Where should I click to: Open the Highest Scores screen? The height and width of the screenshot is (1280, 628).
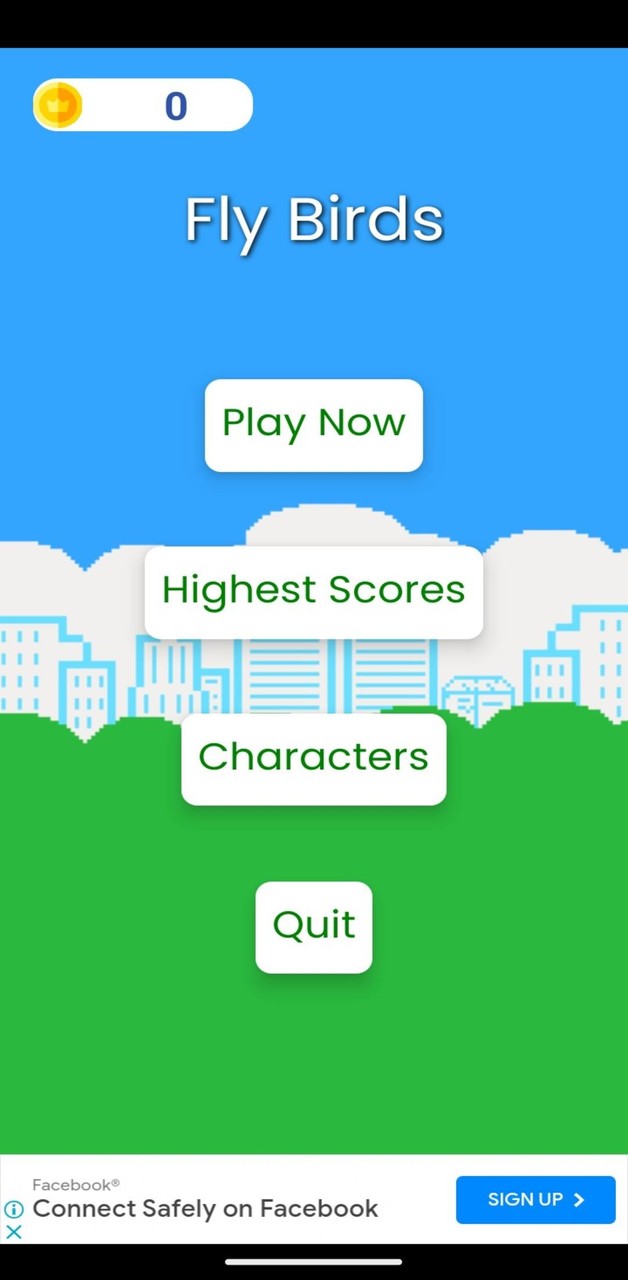[x=313, y=591]
